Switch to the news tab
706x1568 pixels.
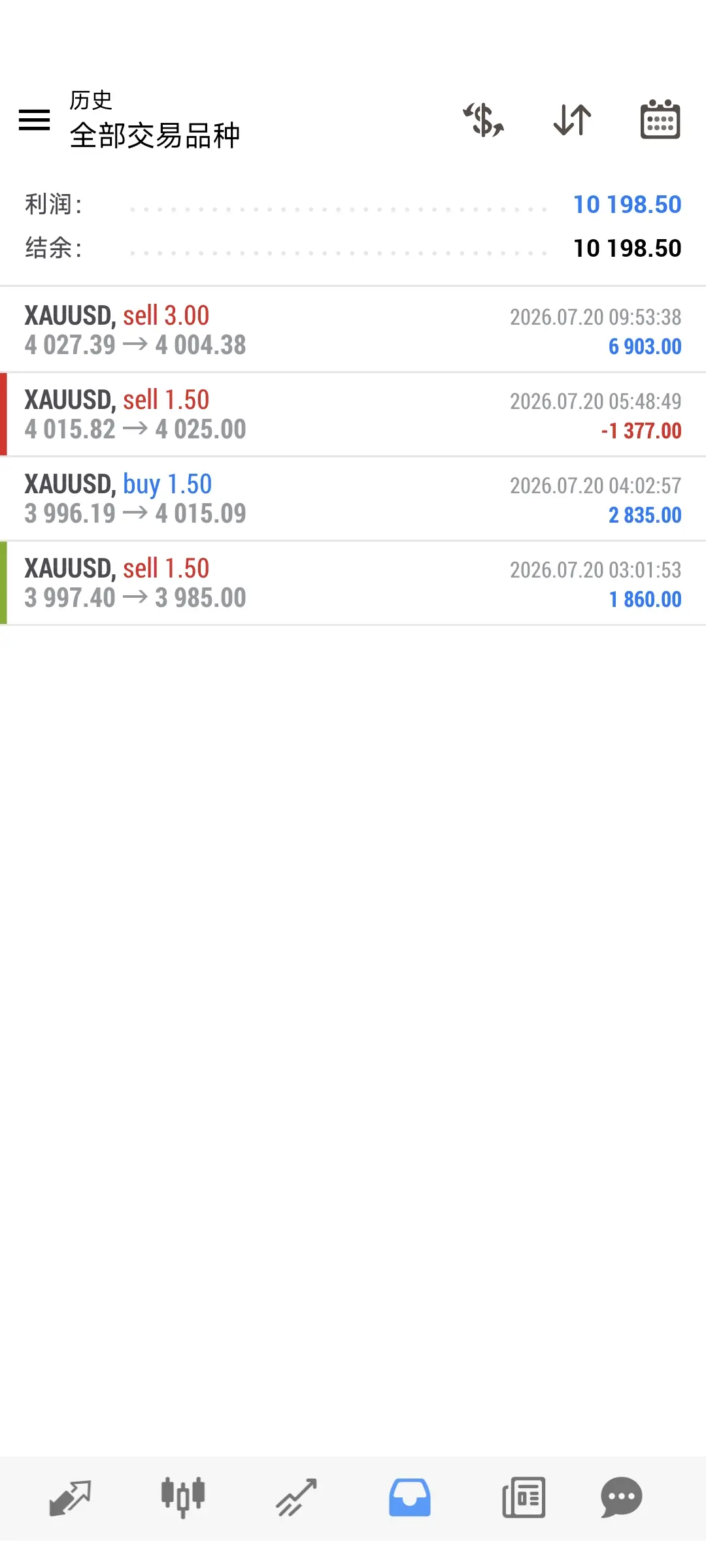click(524, 1497)
